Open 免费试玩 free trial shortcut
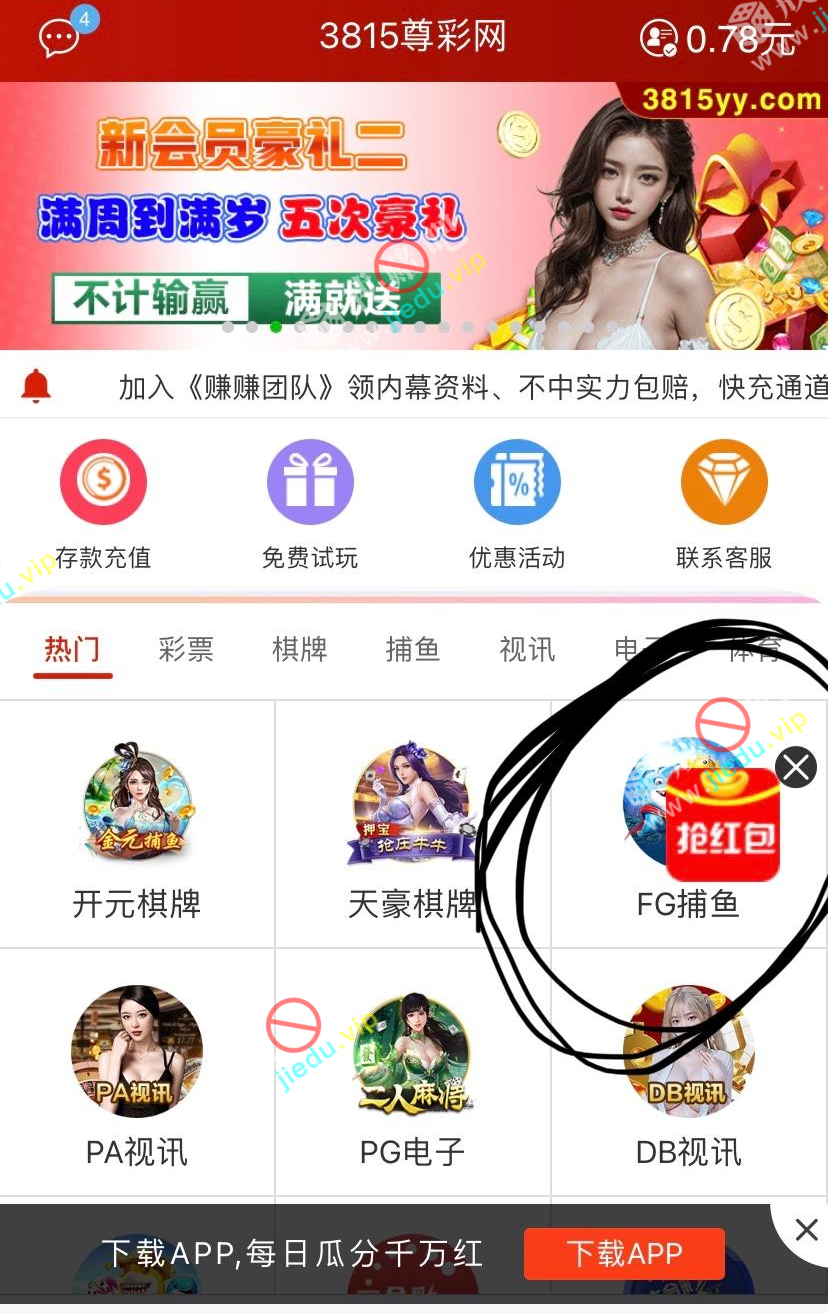828x1313 pixels. click(310, 483)
